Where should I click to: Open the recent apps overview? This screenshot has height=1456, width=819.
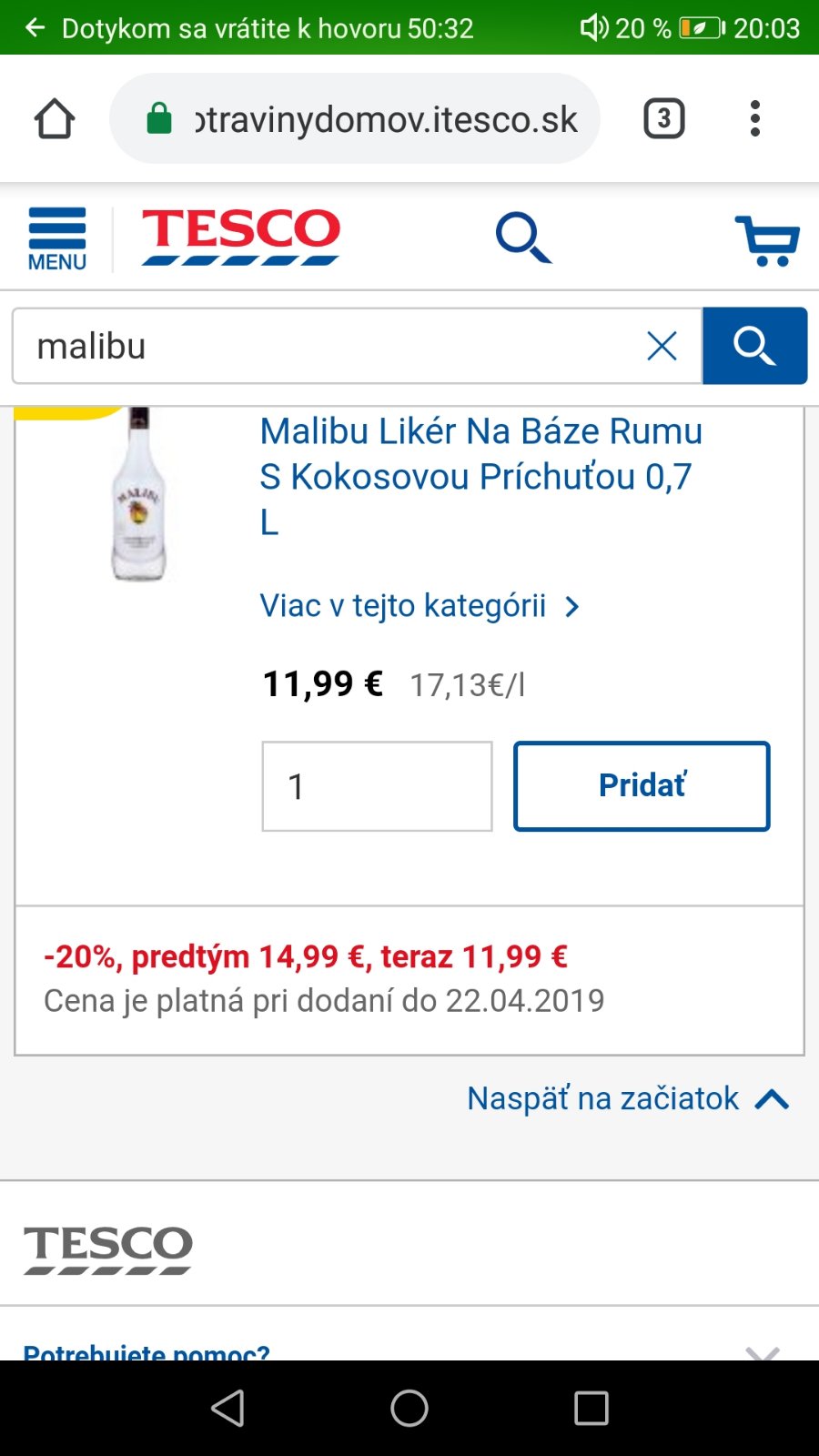(591, 1408)
